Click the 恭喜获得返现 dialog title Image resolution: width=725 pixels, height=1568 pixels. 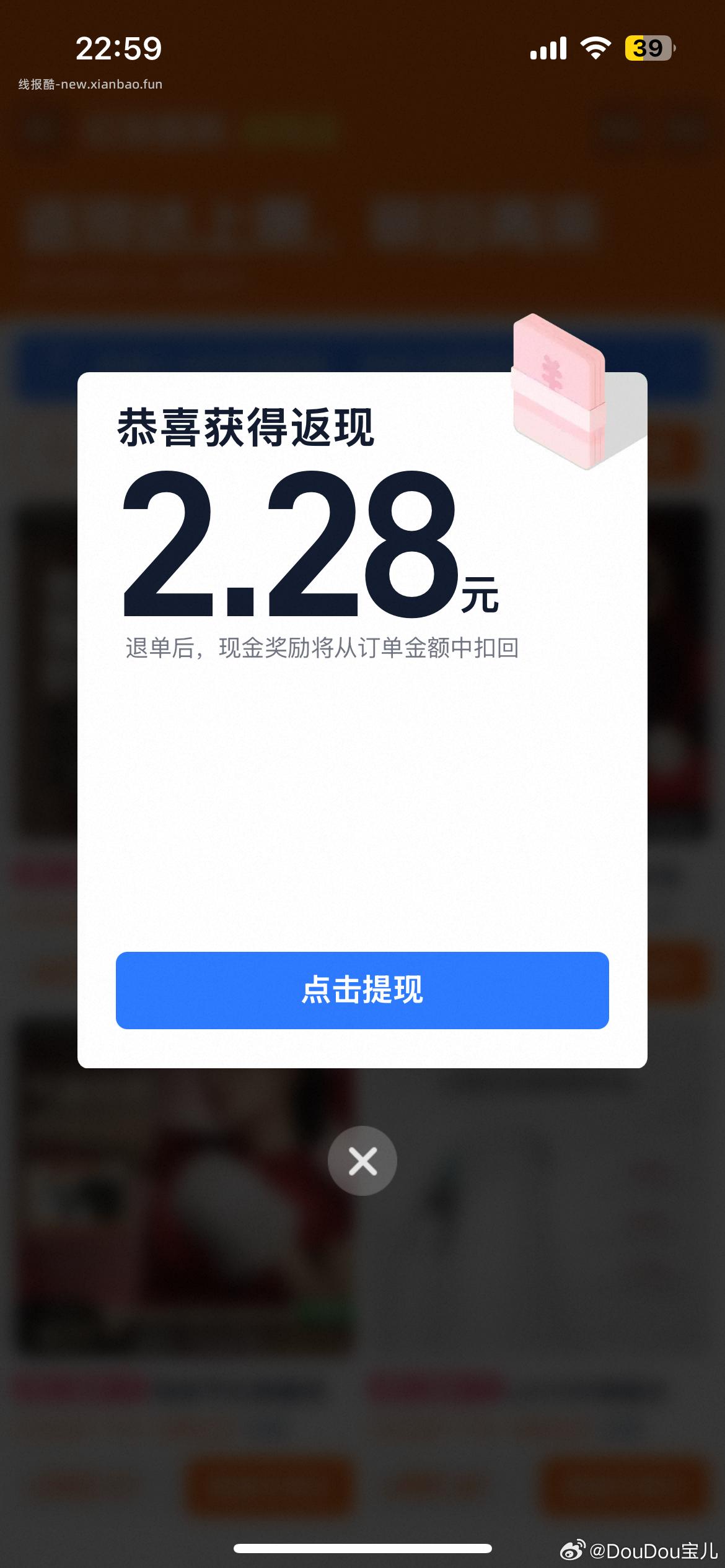point(245,427)
